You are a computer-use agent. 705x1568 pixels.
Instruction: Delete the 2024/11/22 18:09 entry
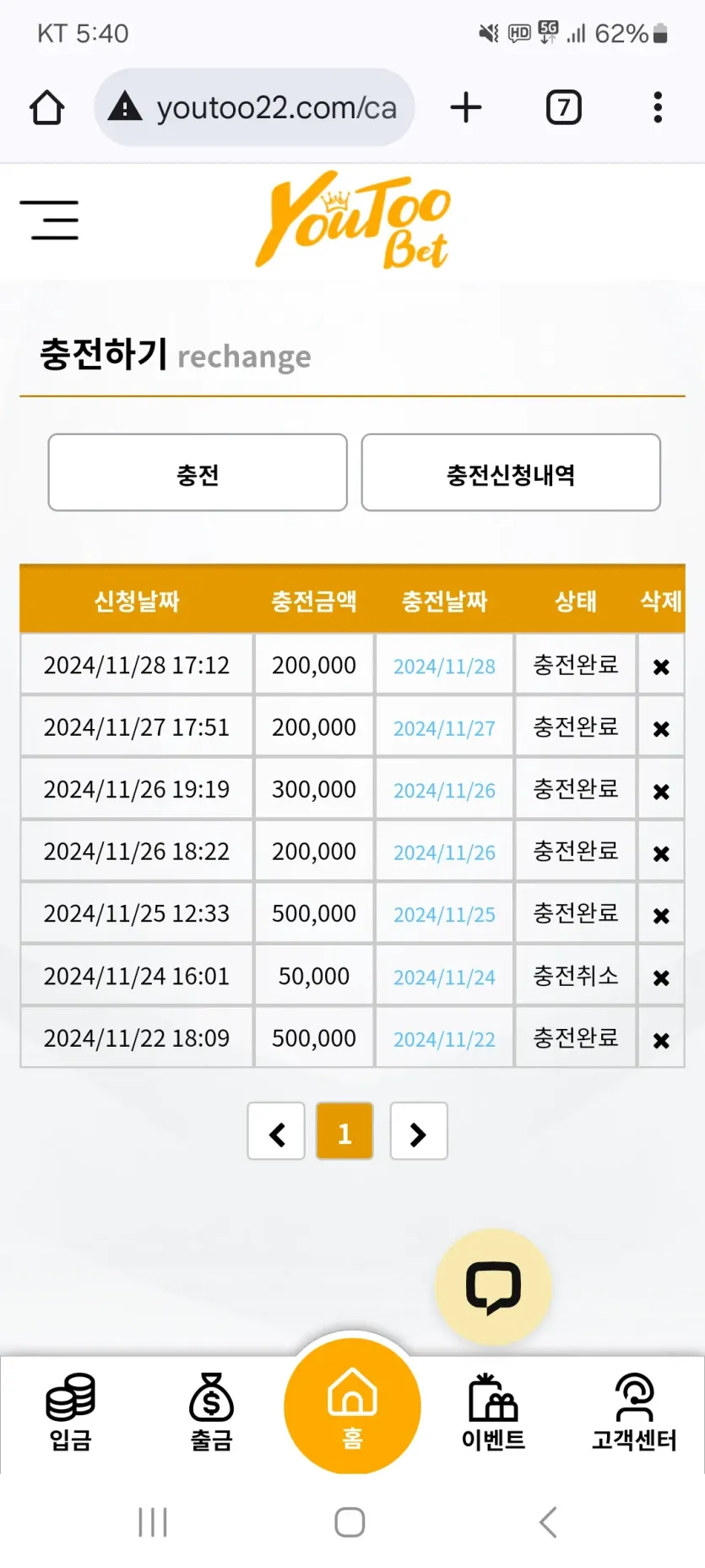click(661, 1040)
